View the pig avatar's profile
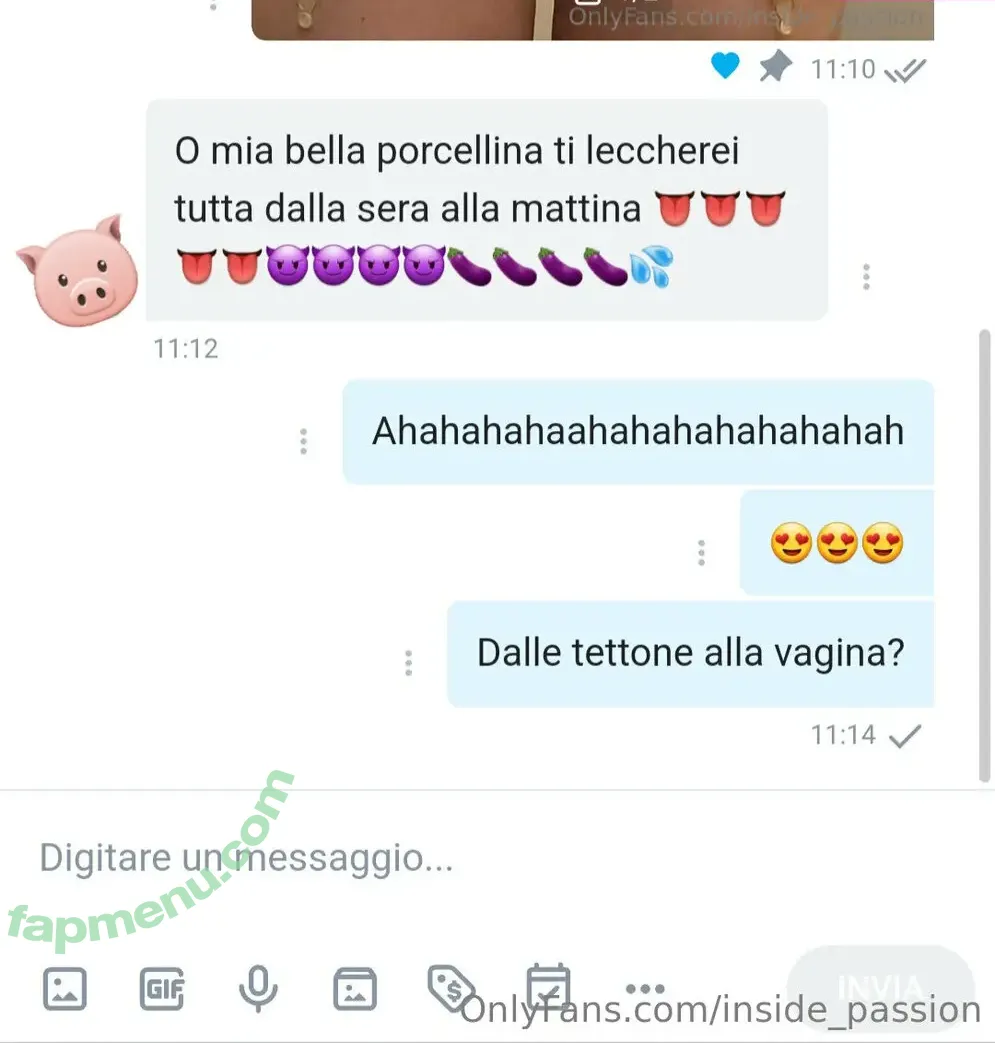The width and height of the screenshot is (995, 1043). click(77, 271)
